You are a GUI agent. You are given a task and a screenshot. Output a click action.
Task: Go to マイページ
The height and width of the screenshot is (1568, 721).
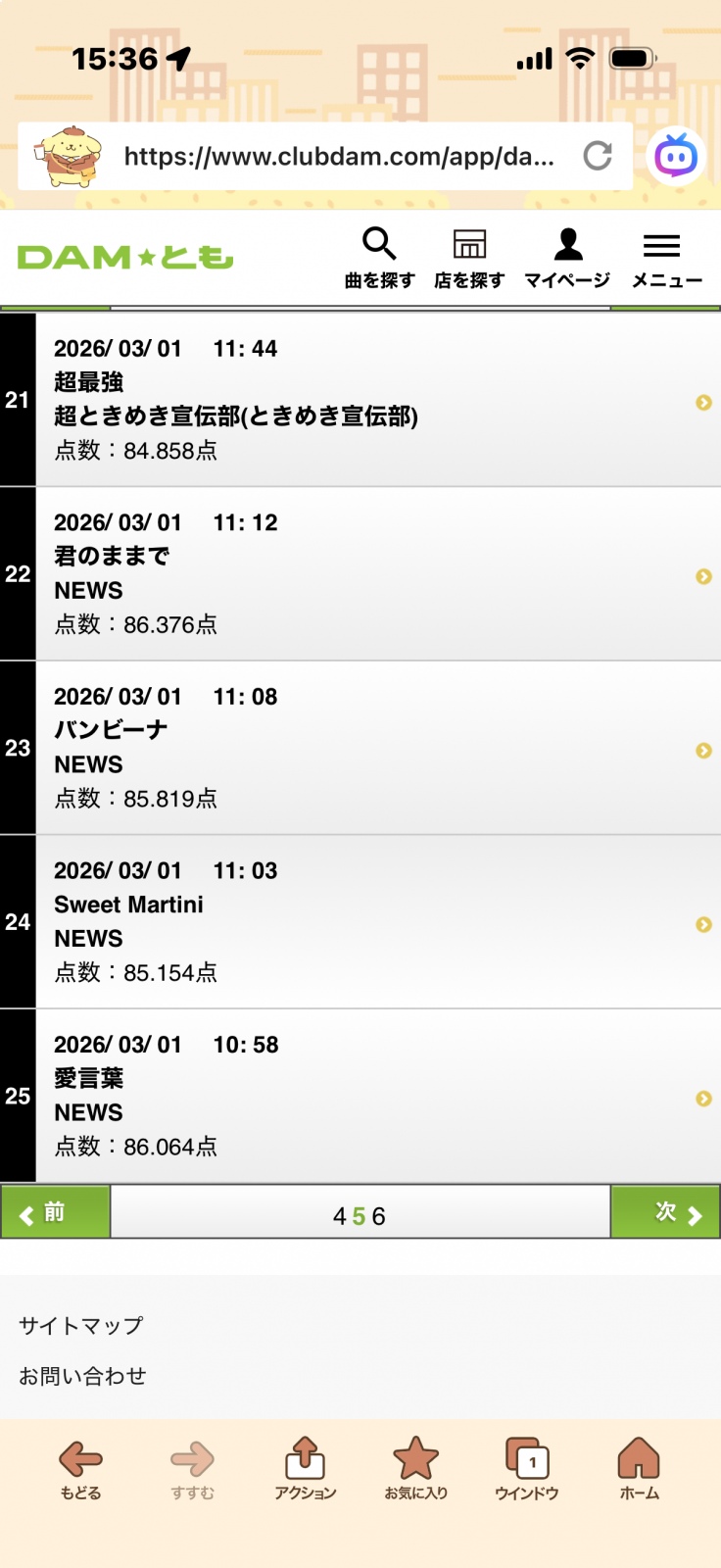(567, 258)
